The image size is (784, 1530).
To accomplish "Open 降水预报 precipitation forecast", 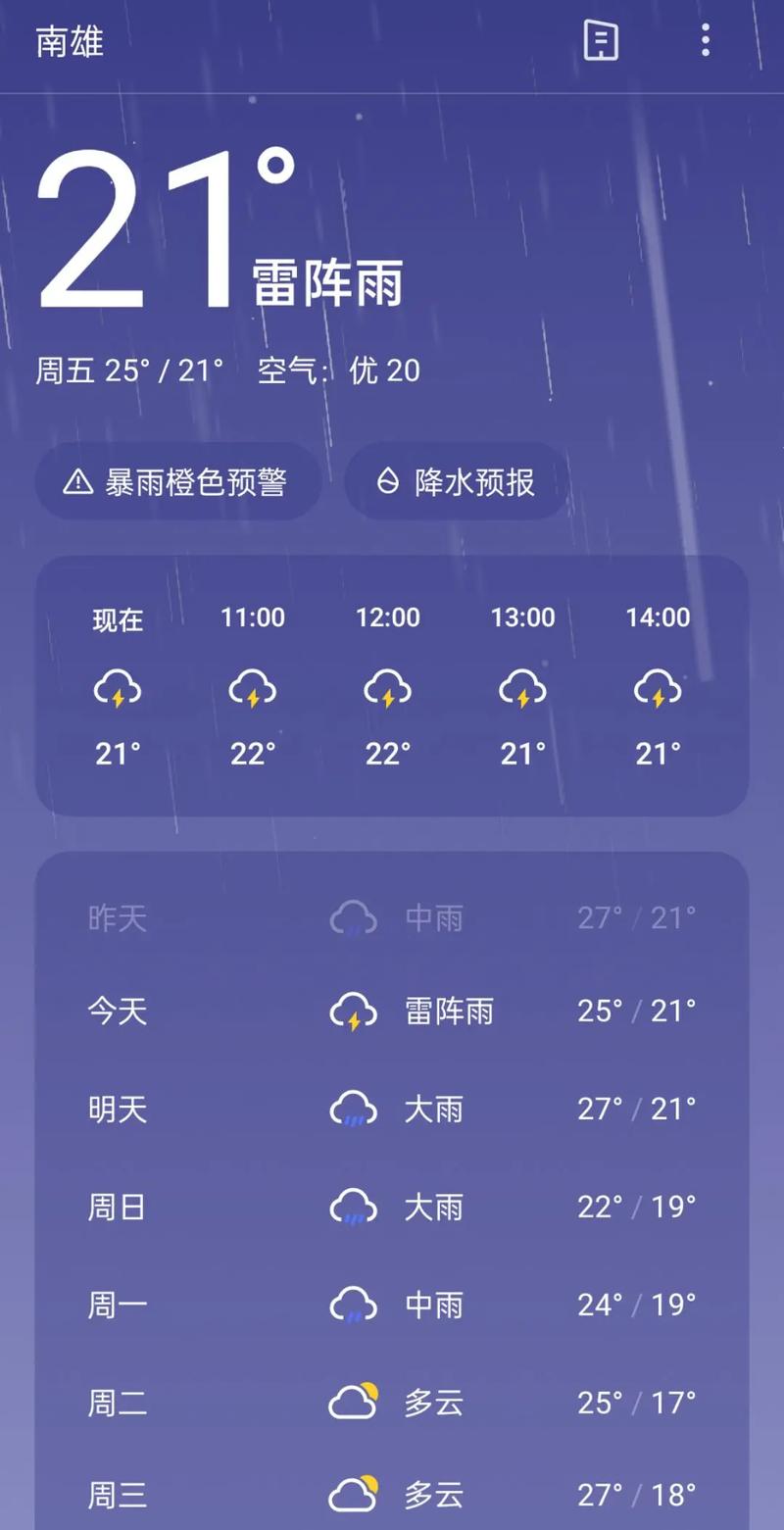I will pyautogui.click(x=455, y=482).
